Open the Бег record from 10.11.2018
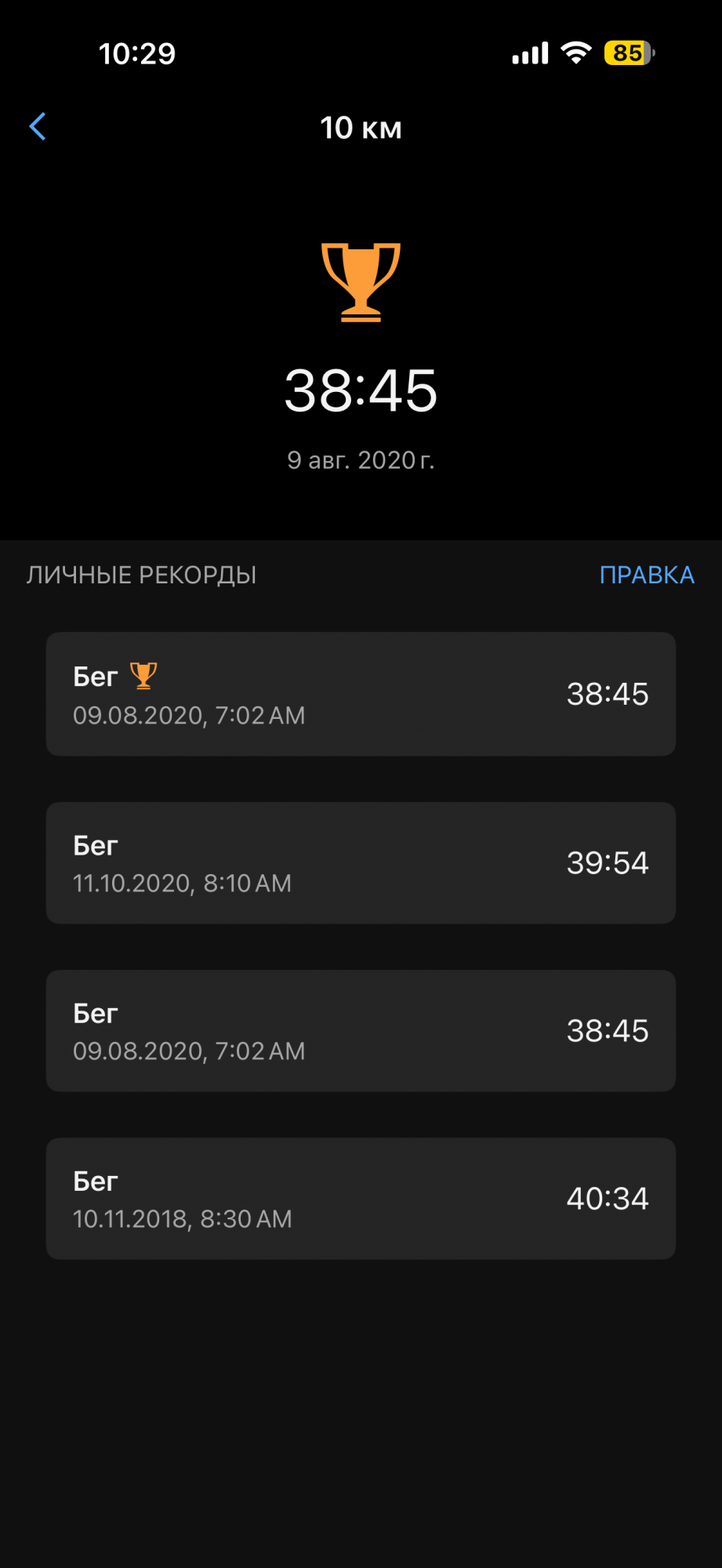 [x=361, y=1198]
